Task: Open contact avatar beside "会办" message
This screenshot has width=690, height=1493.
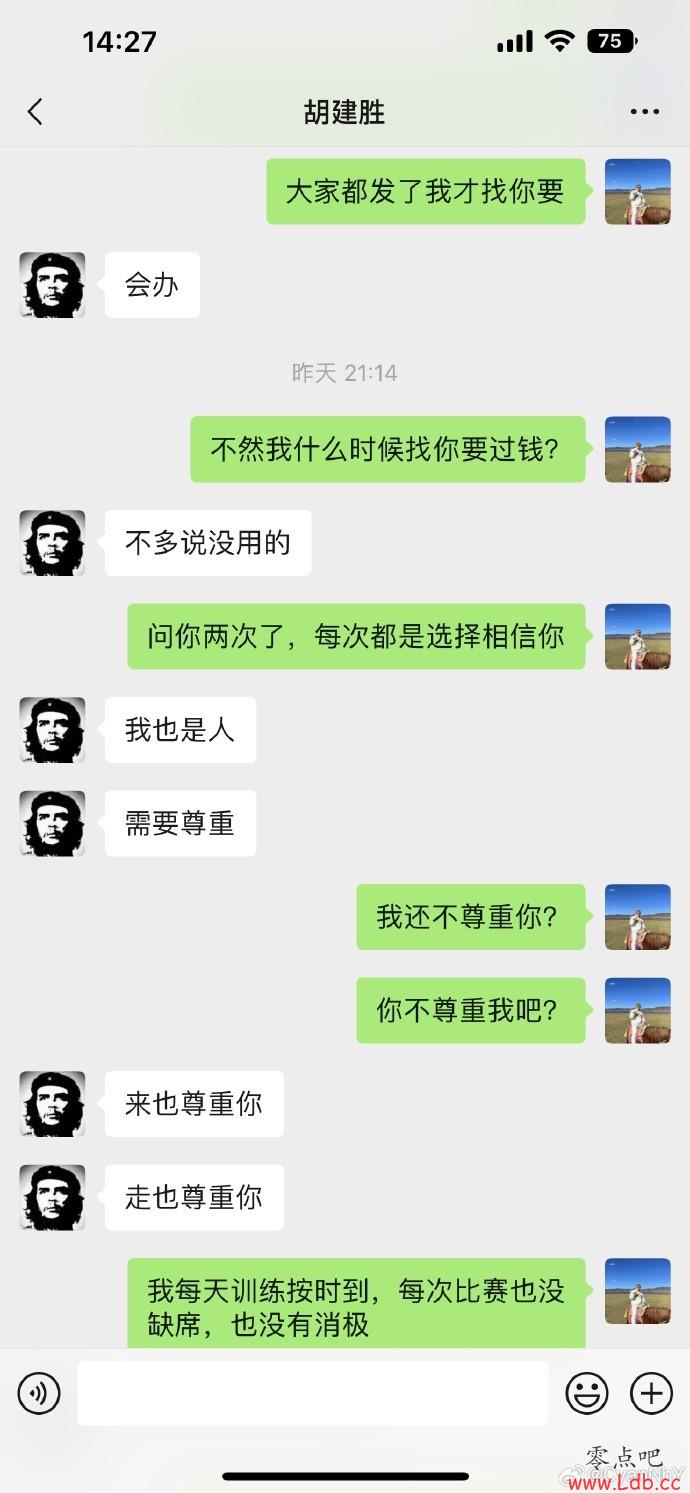Action: 52,285
